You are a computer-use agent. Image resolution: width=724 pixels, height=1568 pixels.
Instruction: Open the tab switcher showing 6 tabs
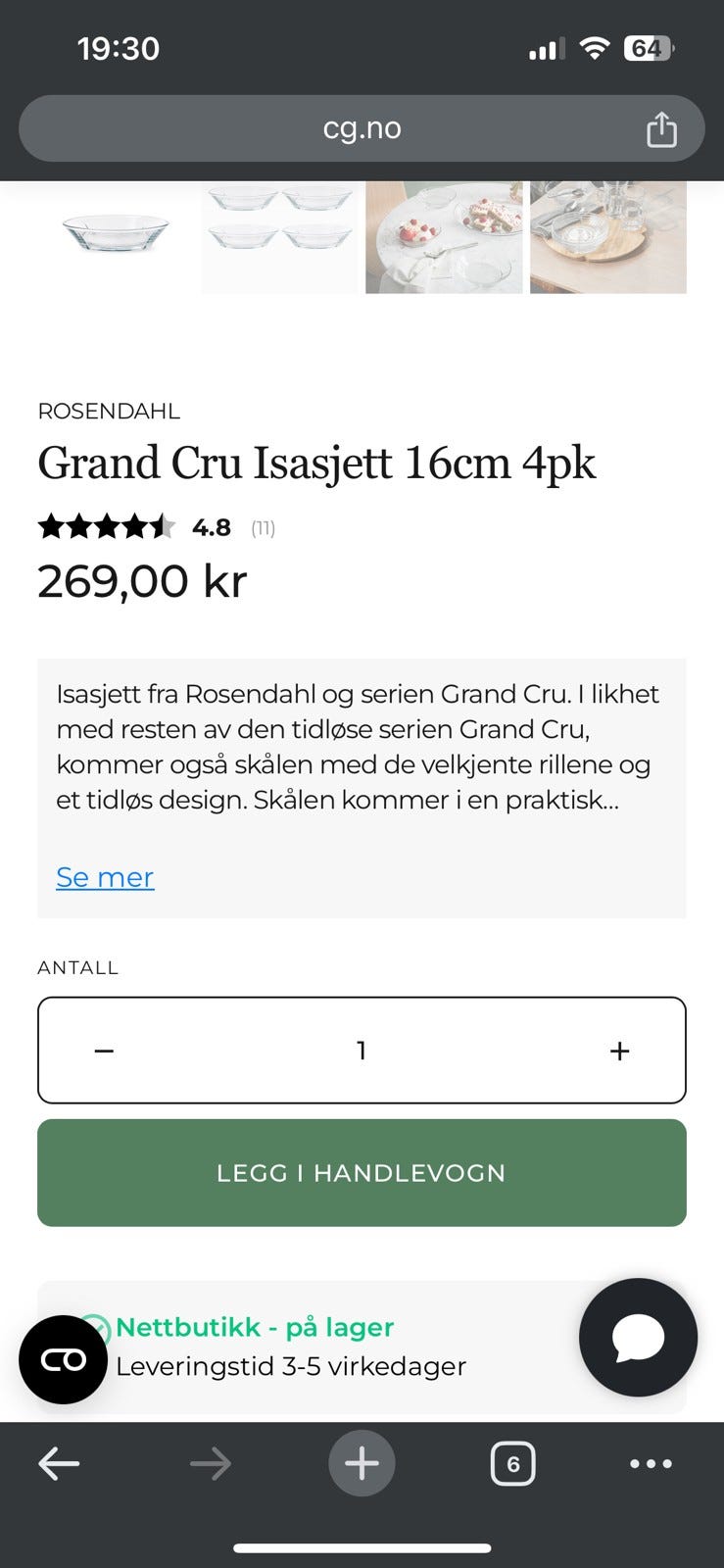[x=513, y=1463]
